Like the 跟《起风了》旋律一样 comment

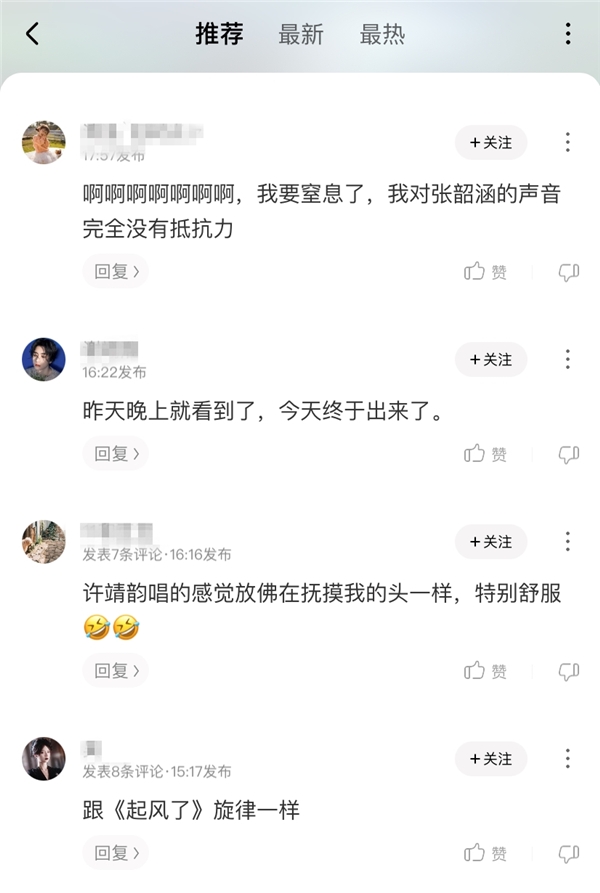point(486,854)
